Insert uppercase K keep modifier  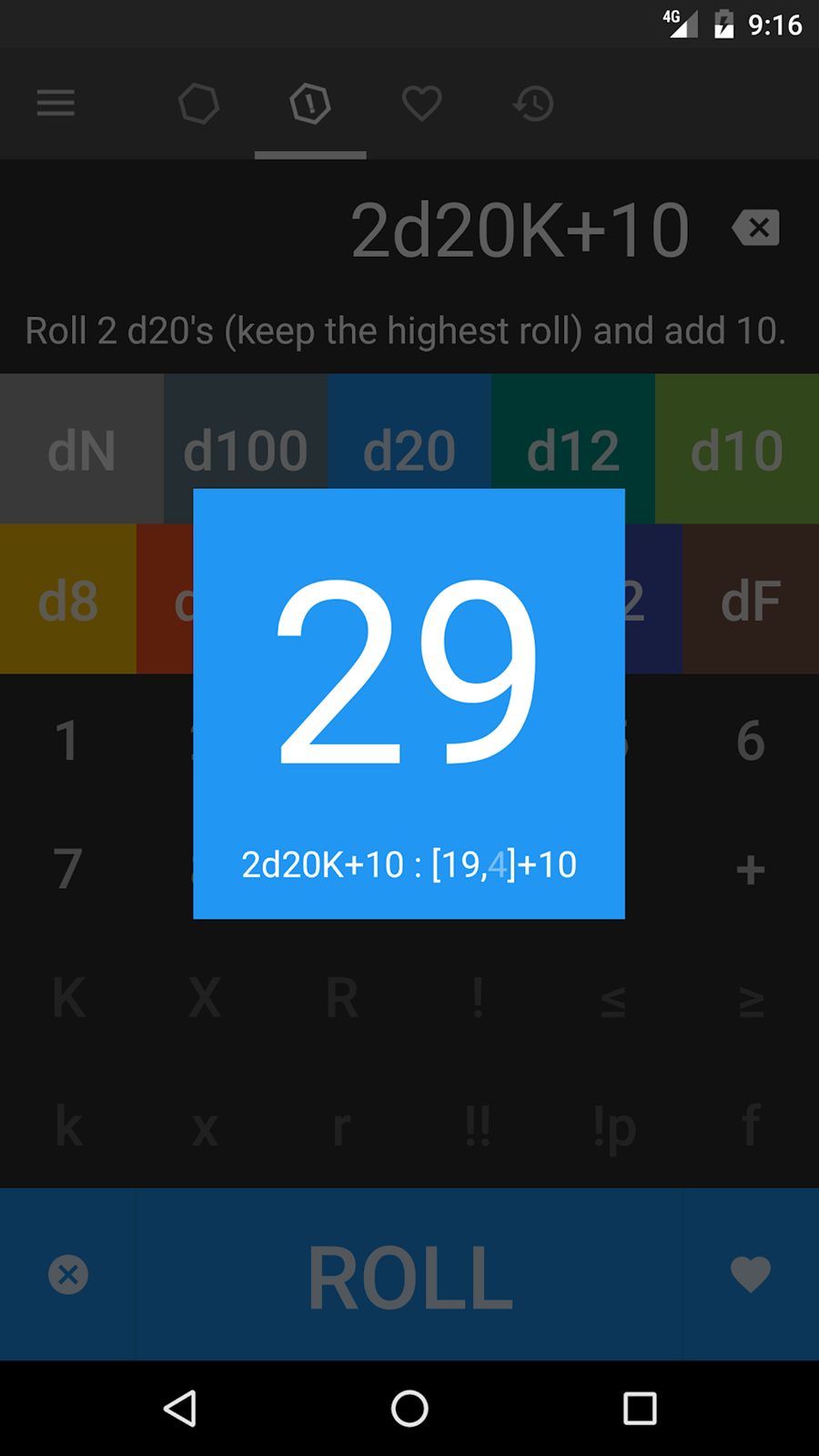tap(68, 998)
